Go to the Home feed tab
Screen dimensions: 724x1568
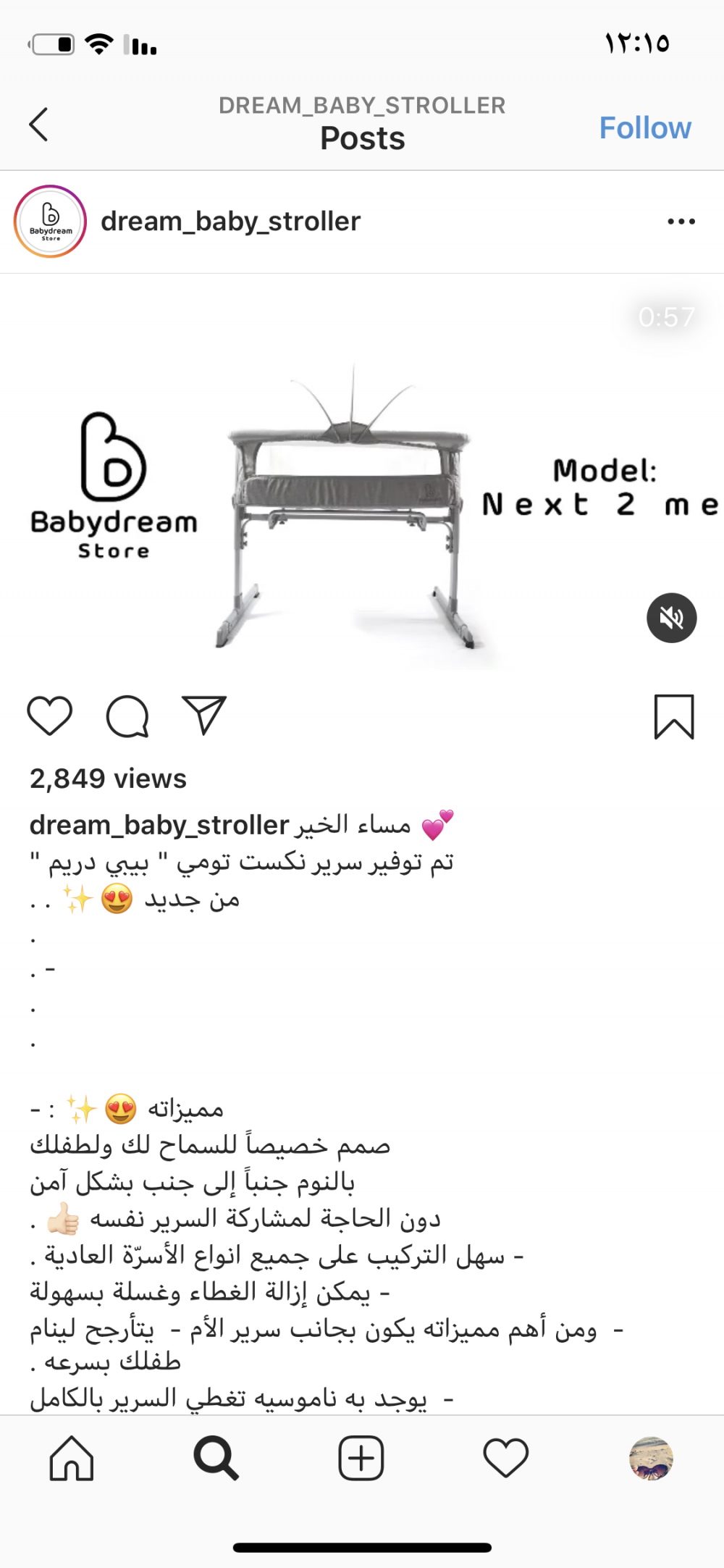tap(72, 1458)
